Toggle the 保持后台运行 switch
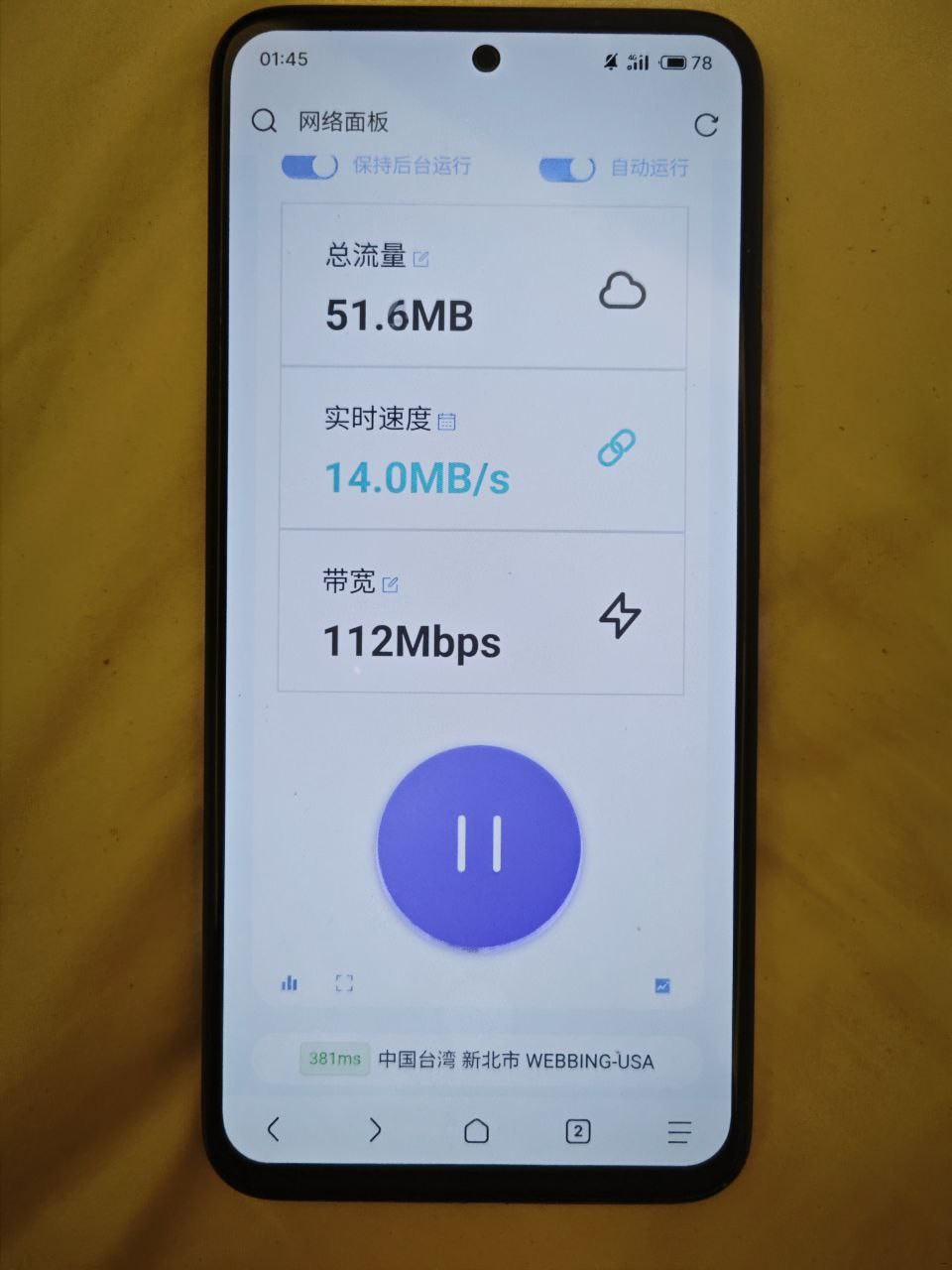The height and width of the screenshot is (1270, 952). 310,166
